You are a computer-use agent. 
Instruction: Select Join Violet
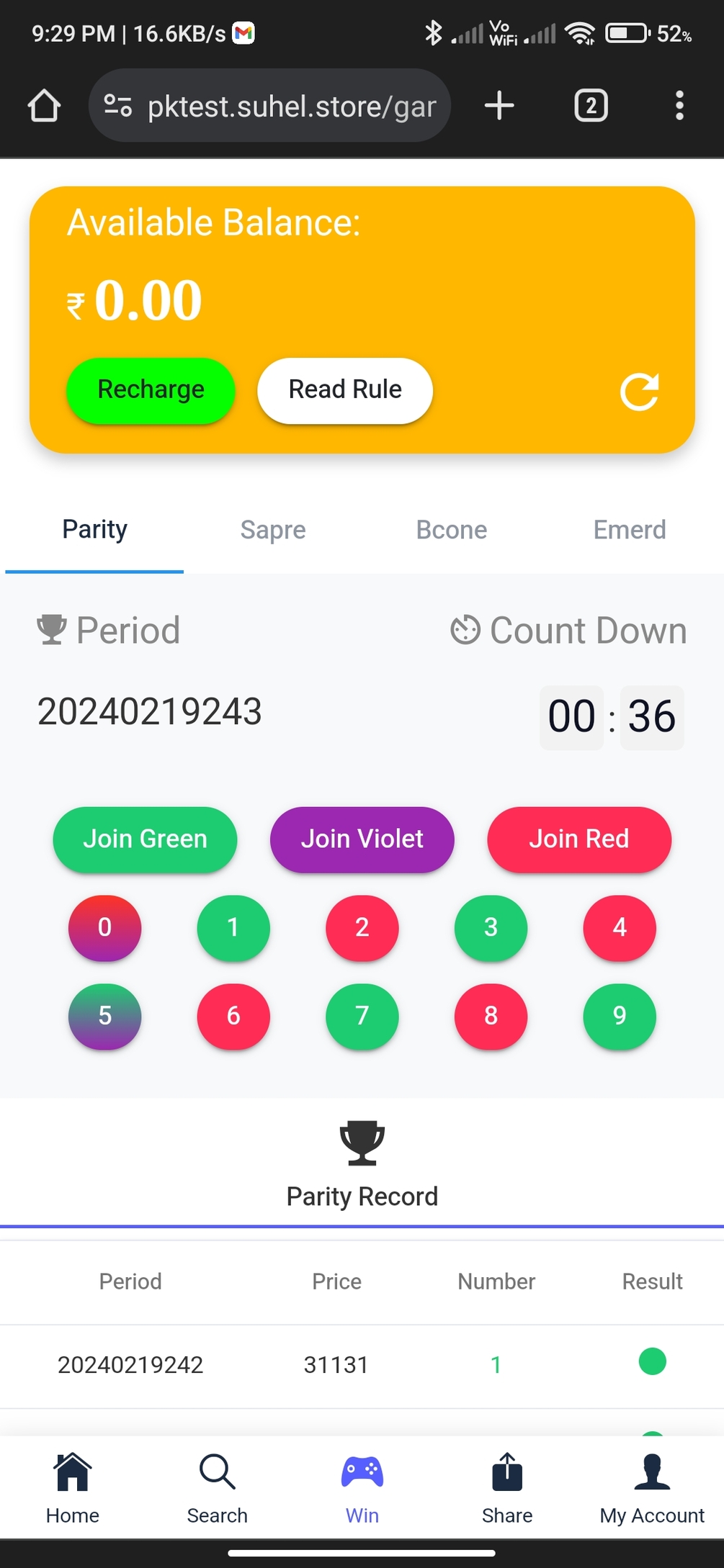click(x=362, y=839)
